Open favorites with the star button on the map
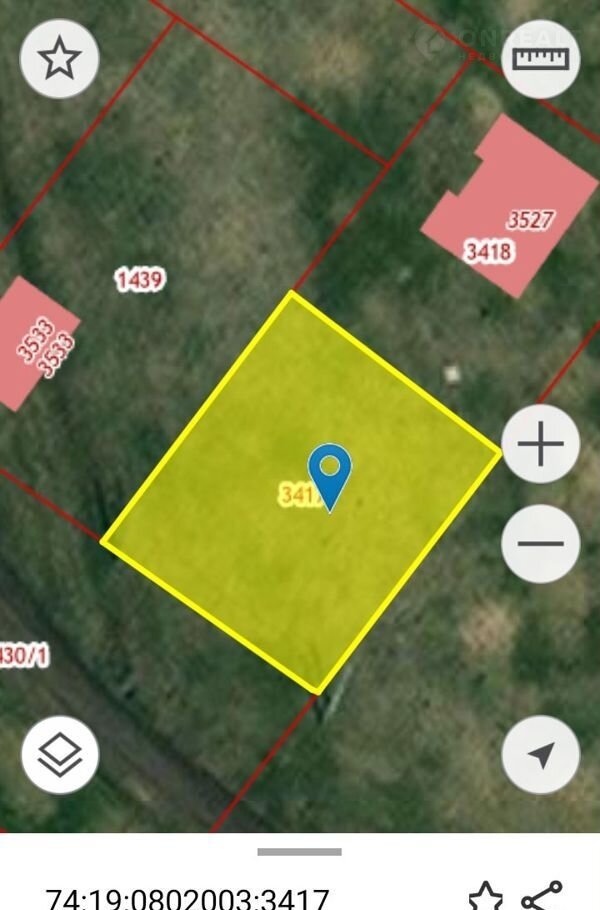The height and width of the screenshot is (910, 600). 59,59
